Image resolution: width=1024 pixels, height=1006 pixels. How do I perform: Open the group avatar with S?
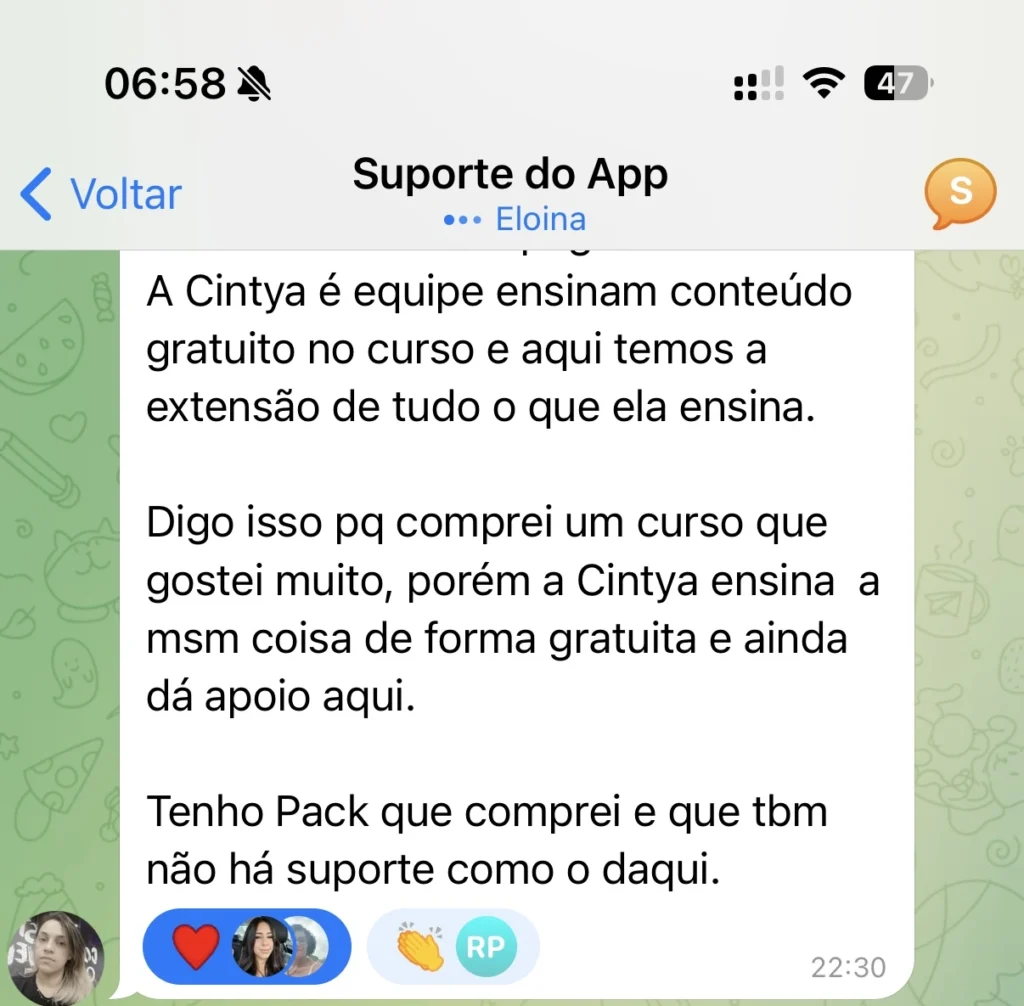(x=960, y=192)
